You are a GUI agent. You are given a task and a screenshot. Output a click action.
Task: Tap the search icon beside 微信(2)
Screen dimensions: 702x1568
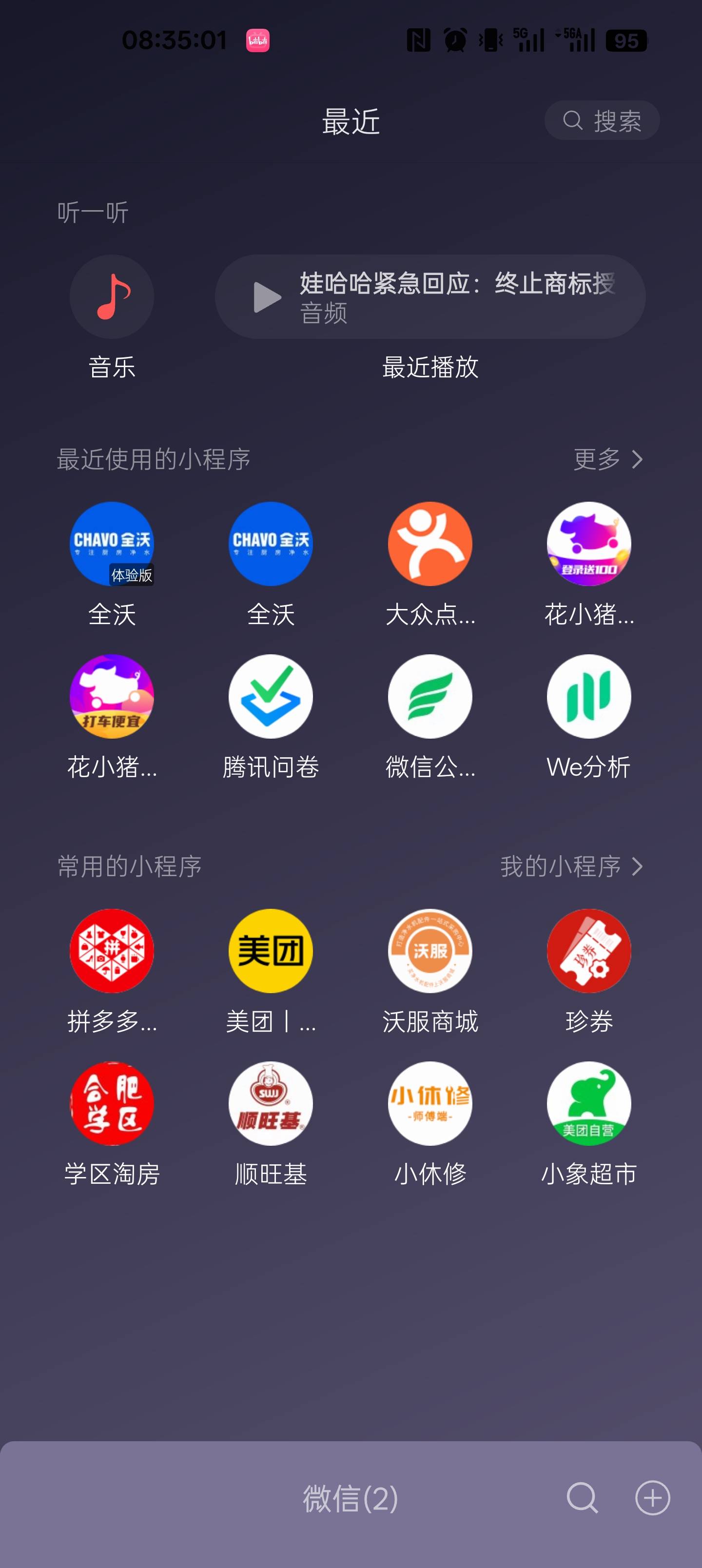pyautogui.click(x=582, y=1497)
